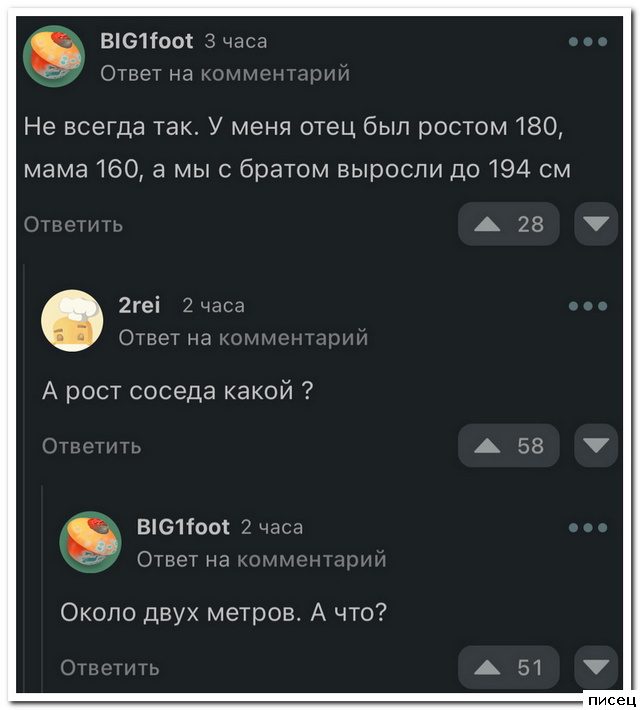Upvote 2rei's comment with 58 votes
The width and height of the screenshot is (640, 710).
(x=508, y=446)
